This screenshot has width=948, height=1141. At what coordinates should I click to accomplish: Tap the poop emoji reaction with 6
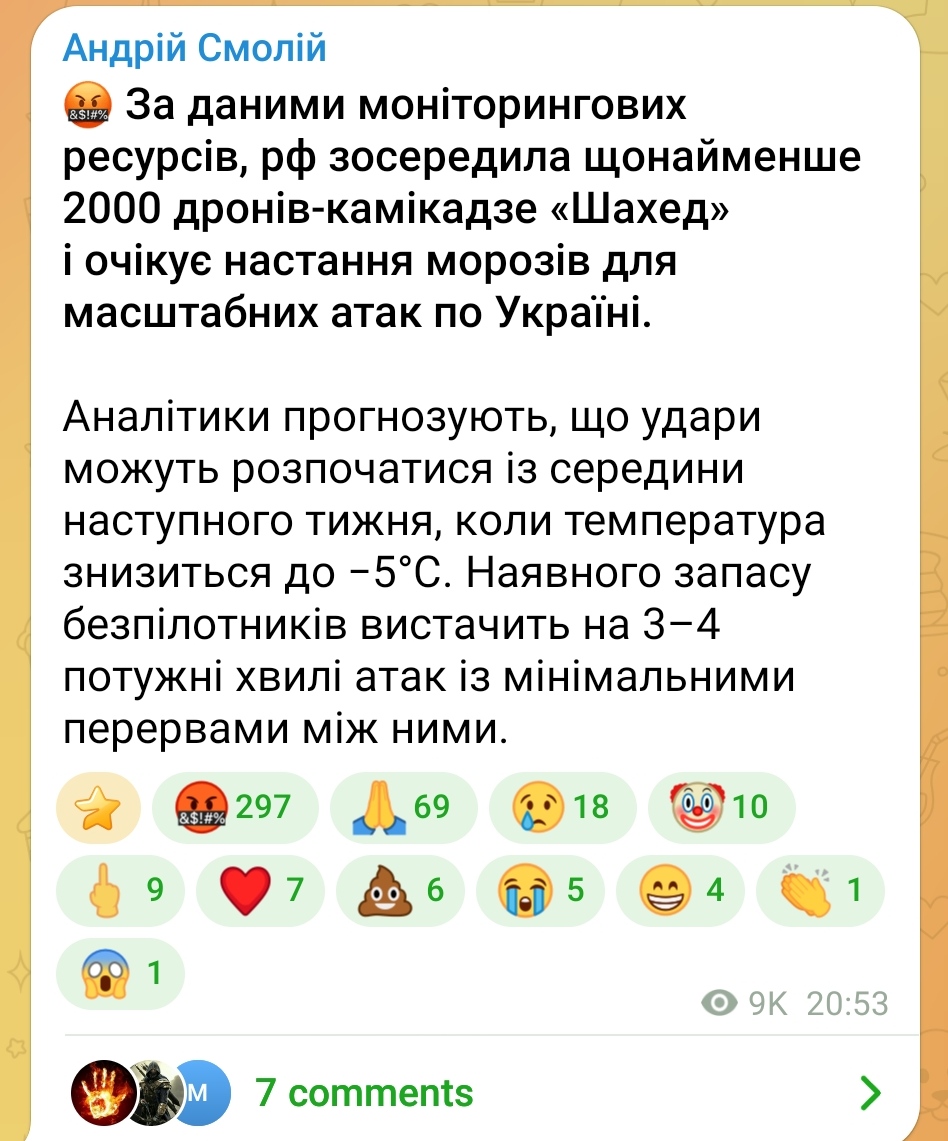(400, 890)
